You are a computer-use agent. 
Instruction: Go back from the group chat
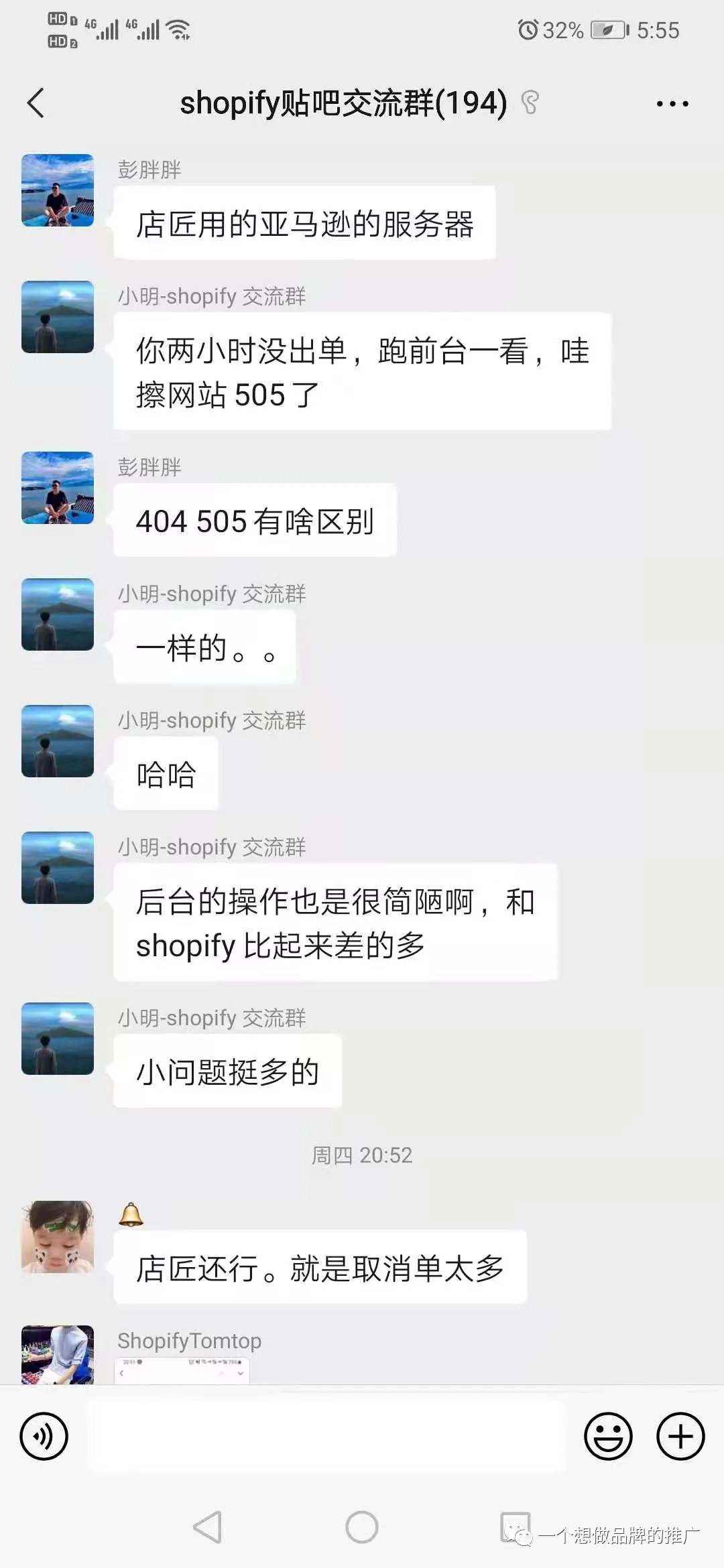click(x=36, y=103)
